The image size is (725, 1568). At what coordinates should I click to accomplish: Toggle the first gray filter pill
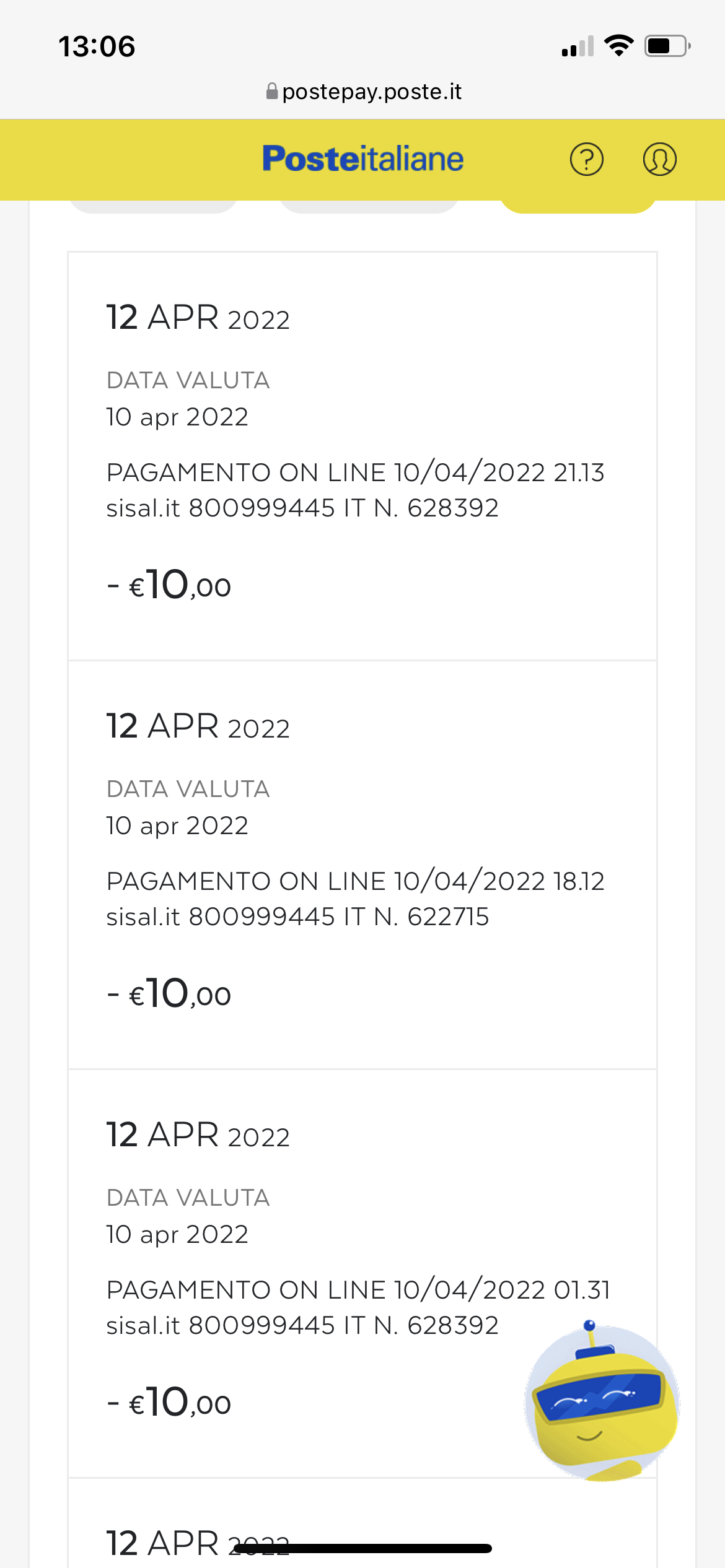tap(152, 204)
